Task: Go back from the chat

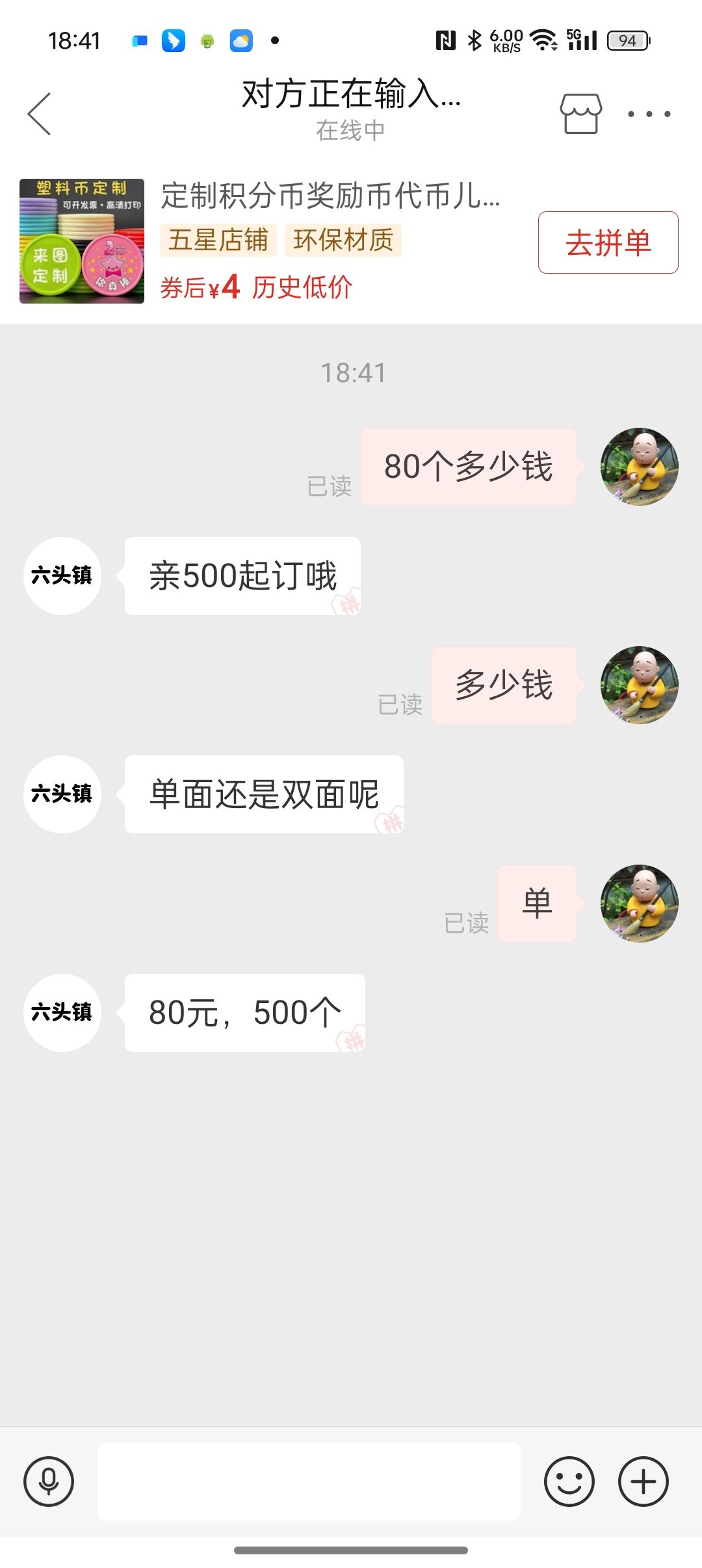Action: 39,114
